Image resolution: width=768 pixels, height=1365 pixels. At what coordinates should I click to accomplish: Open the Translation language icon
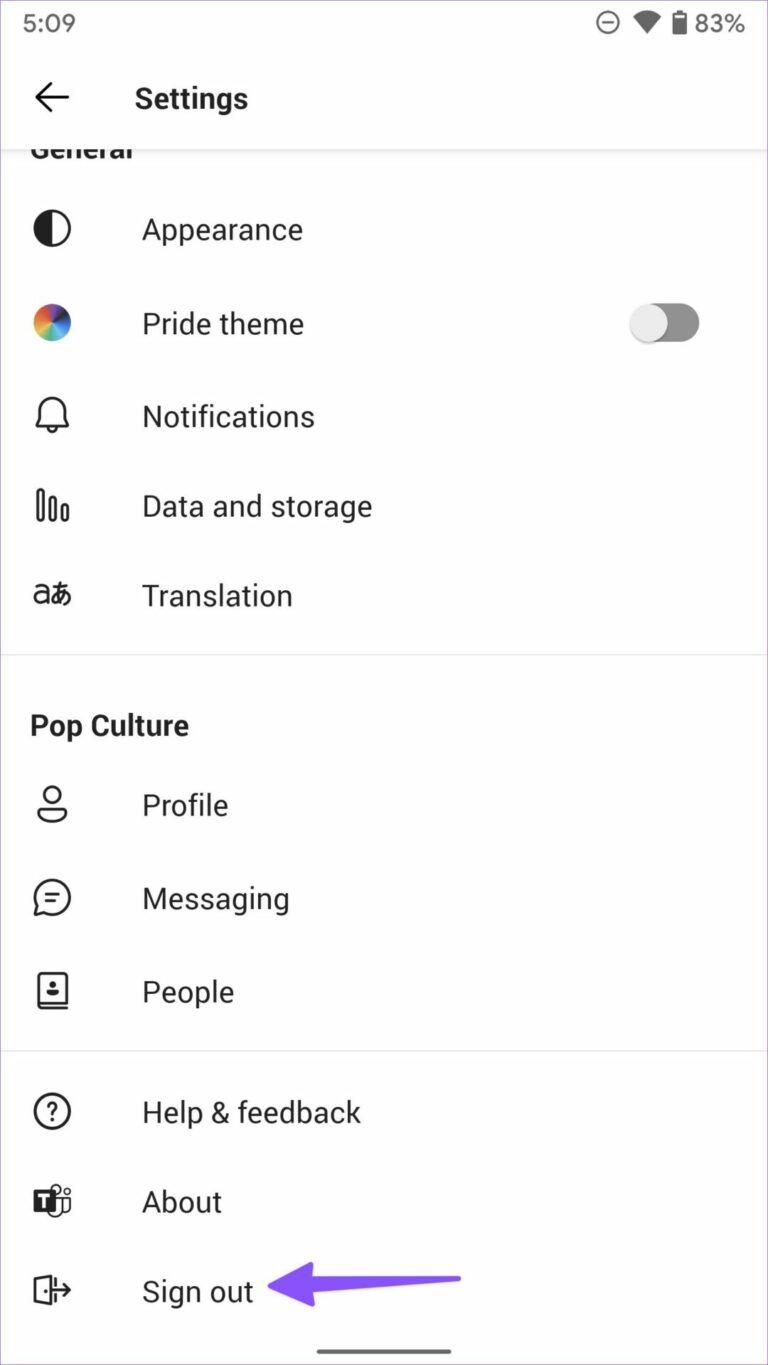pos(51,594)
